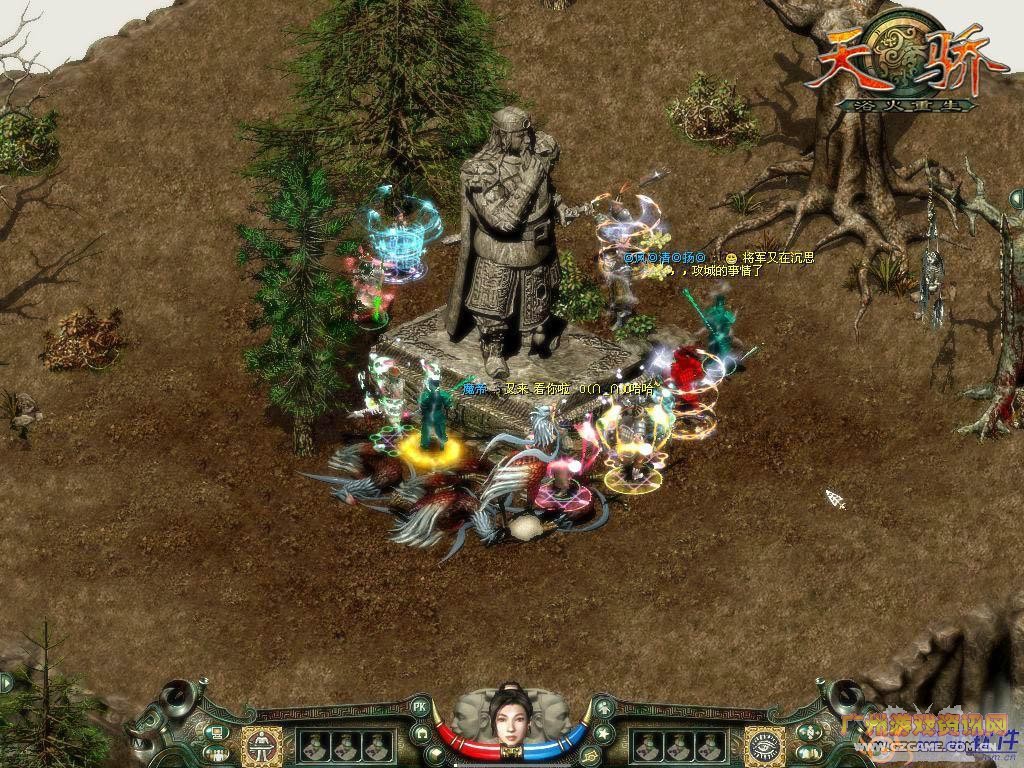1024x768 pixels.
Task: Tap the third right quick-slot item
Action: pyautogui.click(x=709, y=746)
